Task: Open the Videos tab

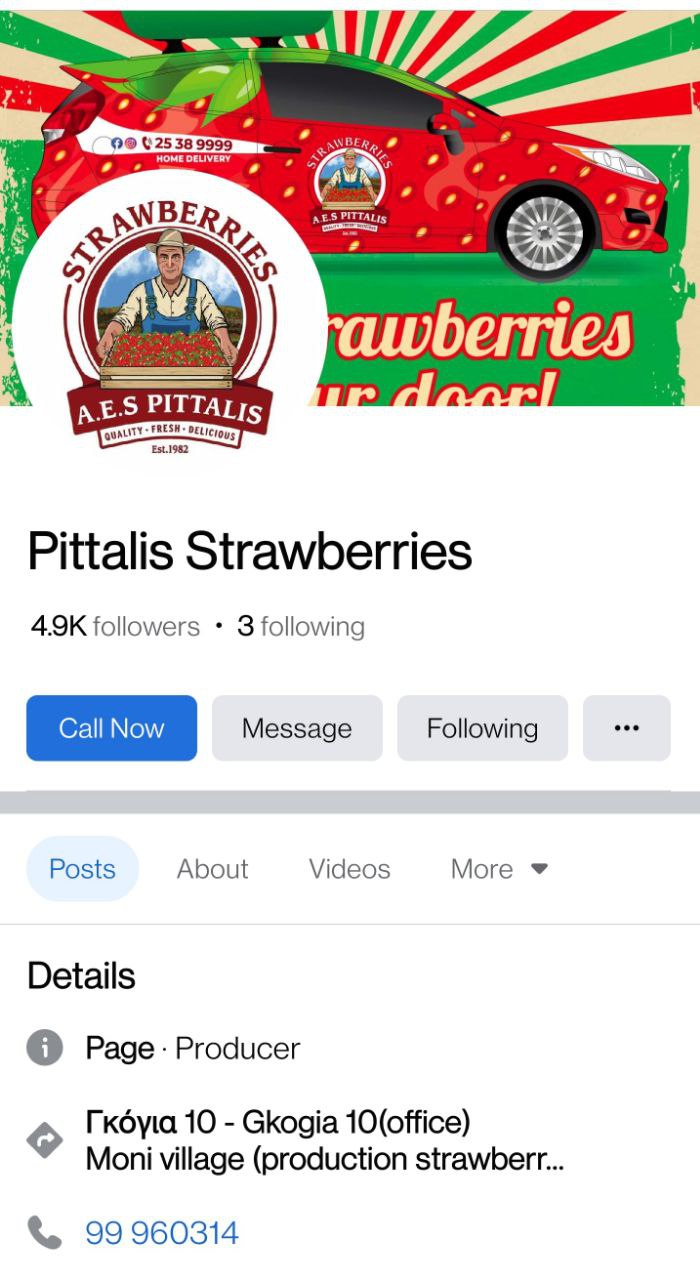Action: tap(350, 869)
